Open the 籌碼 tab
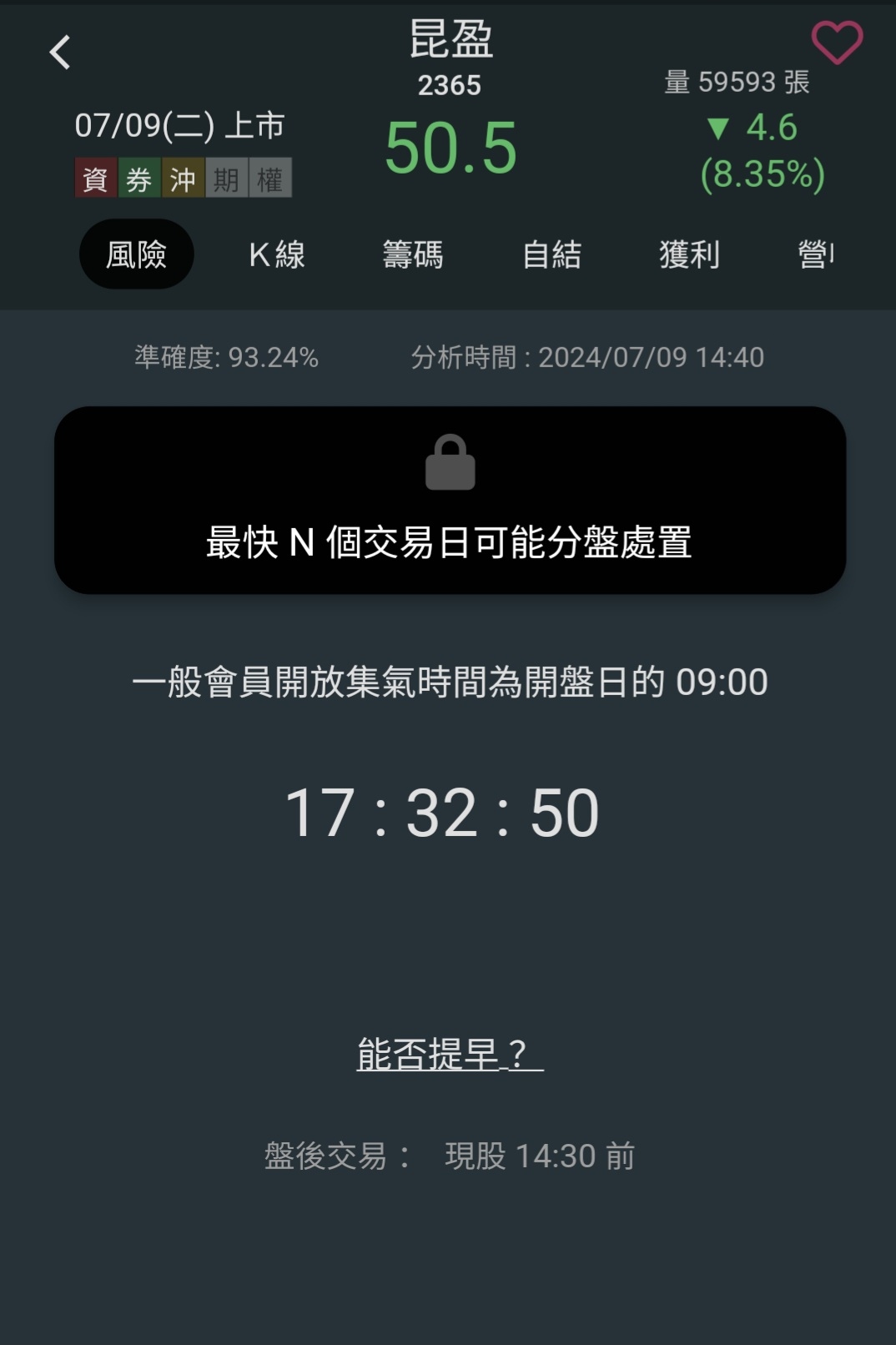 tap(413, 254)
